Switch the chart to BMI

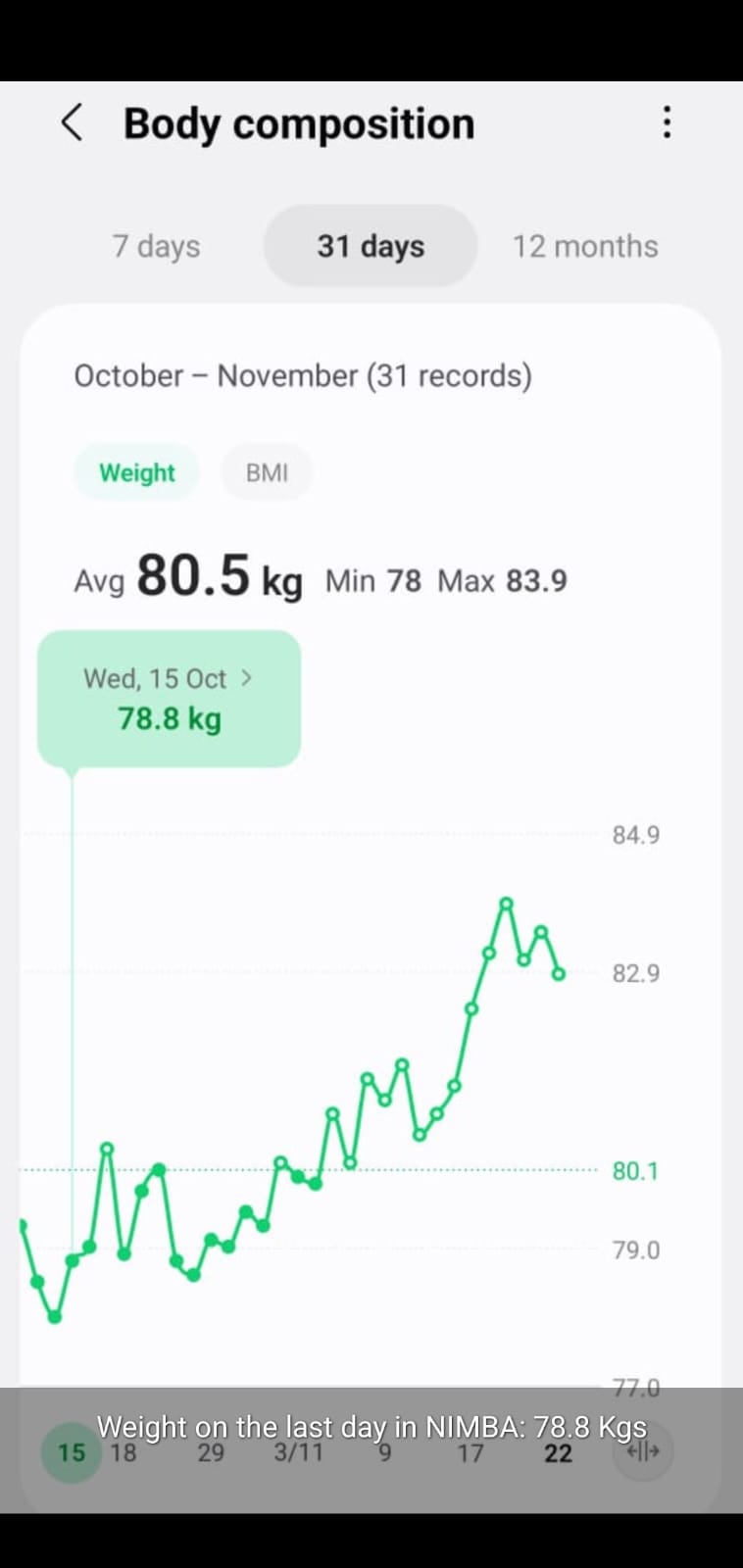pyautogui.click(x=267, y=472)
